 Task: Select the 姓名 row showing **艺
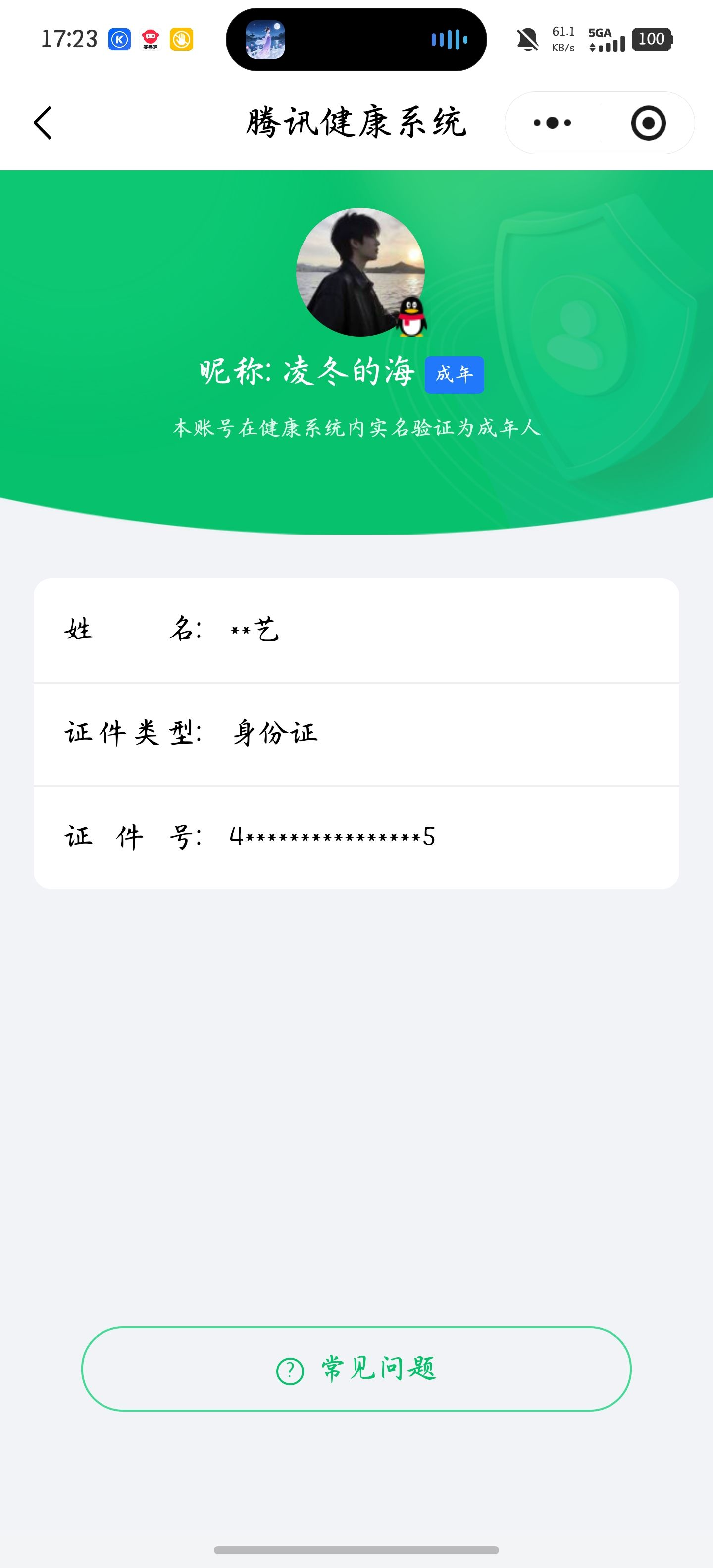click(356, 631)
